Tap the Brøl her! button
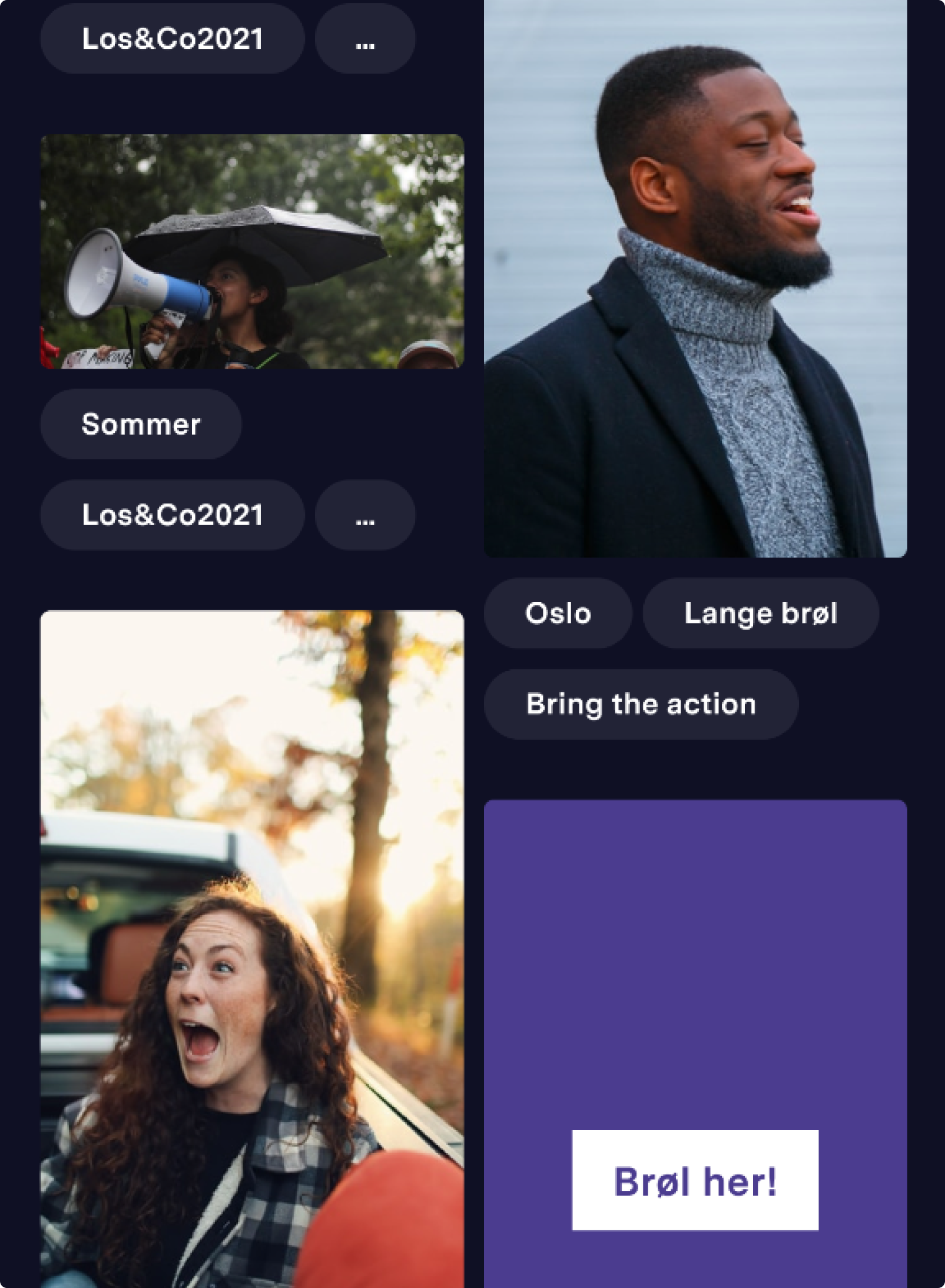Viewport: 945px width, 1288px height. click(x=695, y=1180)
